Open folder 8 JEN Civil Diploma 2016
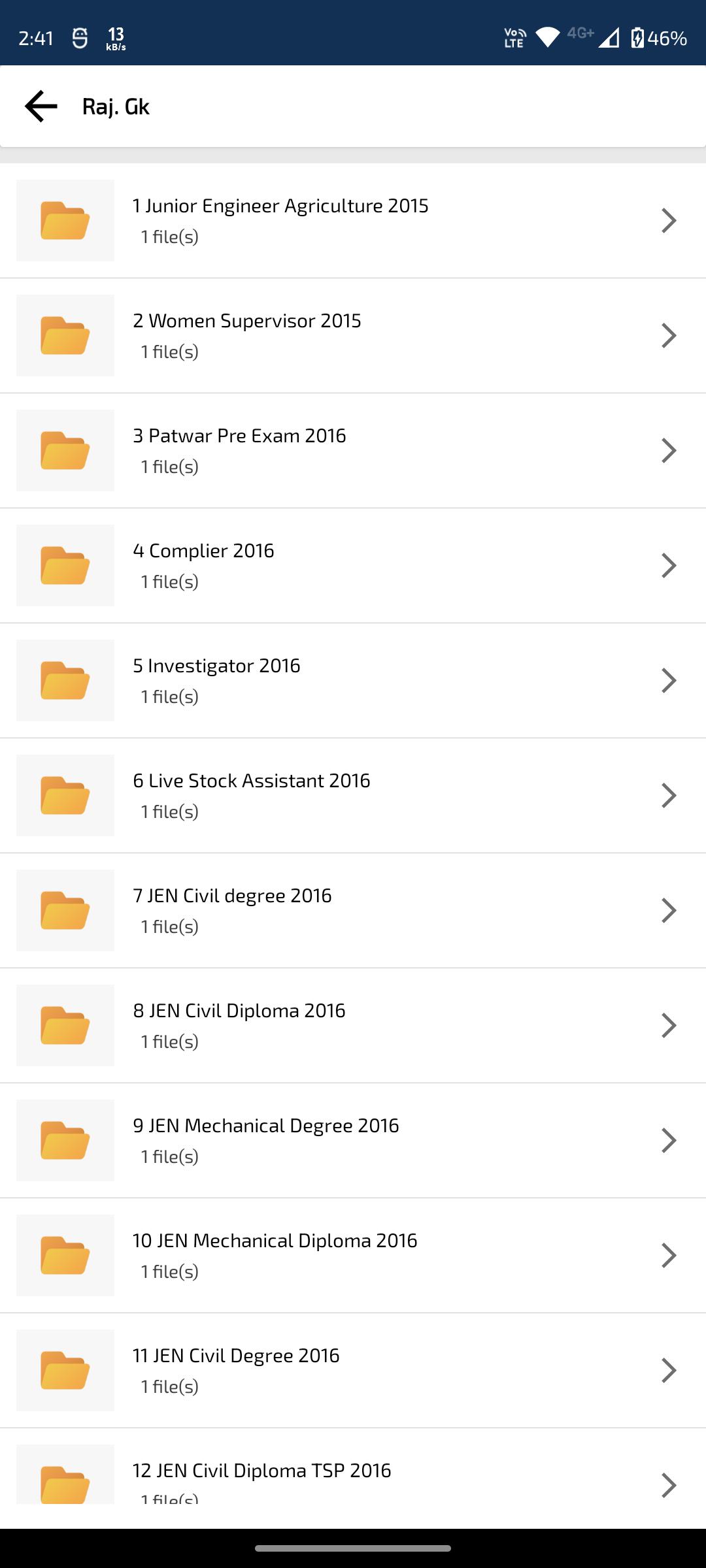 (x=353, y=1026)
